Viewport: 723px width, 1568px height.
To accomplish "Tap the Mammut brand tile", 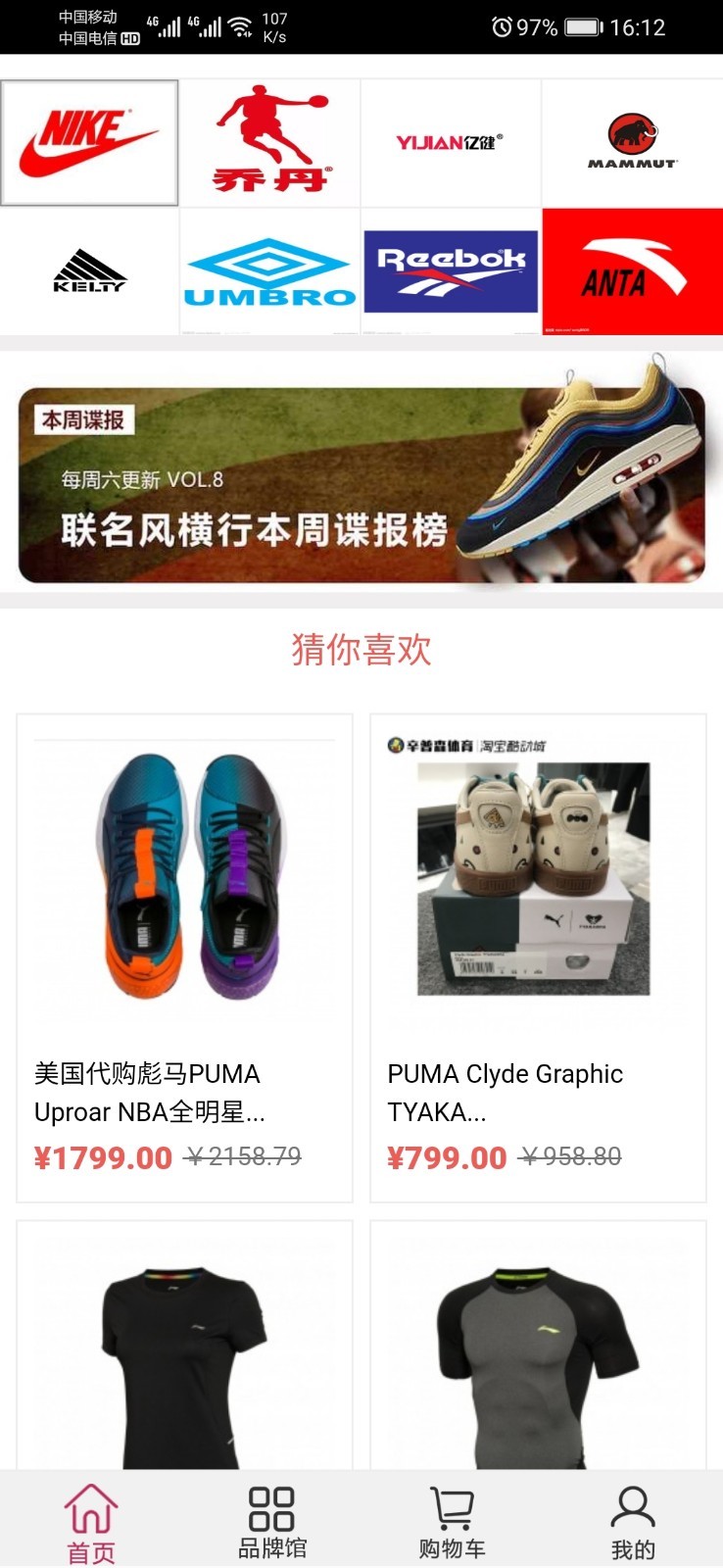I will coord(632,143).
